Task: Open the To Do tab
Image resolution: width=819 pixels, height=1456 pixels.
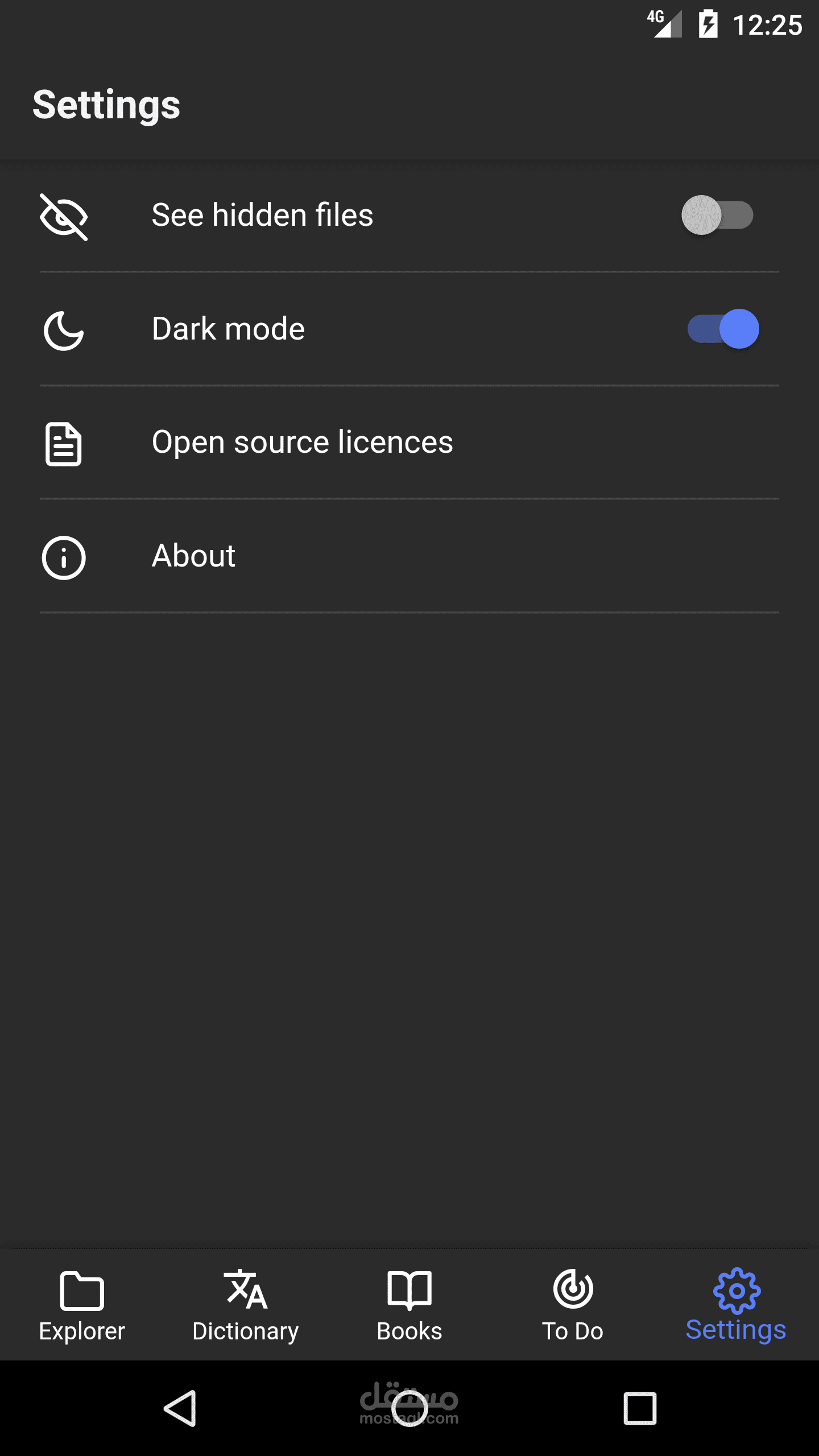Action: coord(573,1305)
